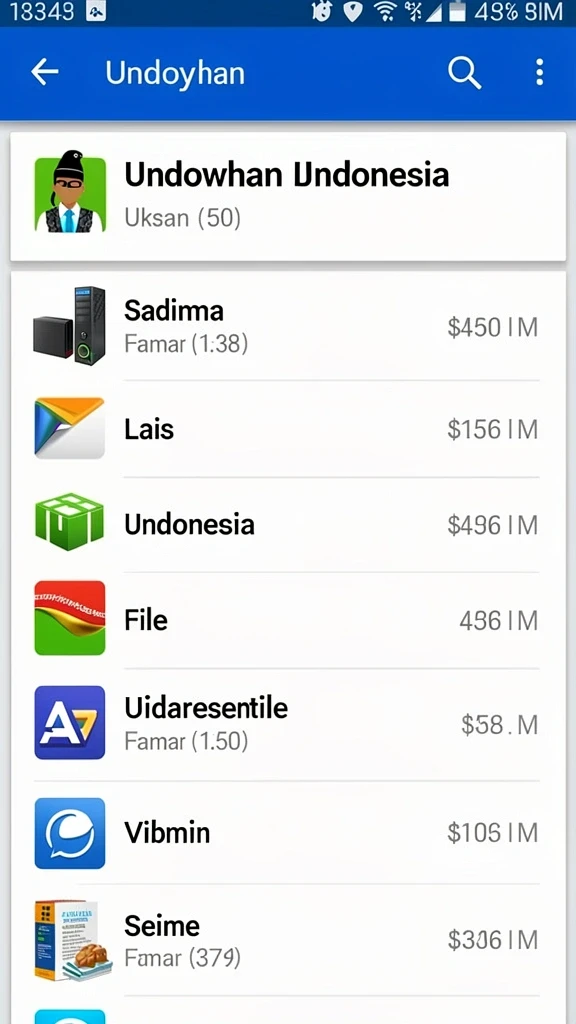Viewport: 576px width, 1024px height.
Task: Open the search magnifier icon
Action: [464, 72]
